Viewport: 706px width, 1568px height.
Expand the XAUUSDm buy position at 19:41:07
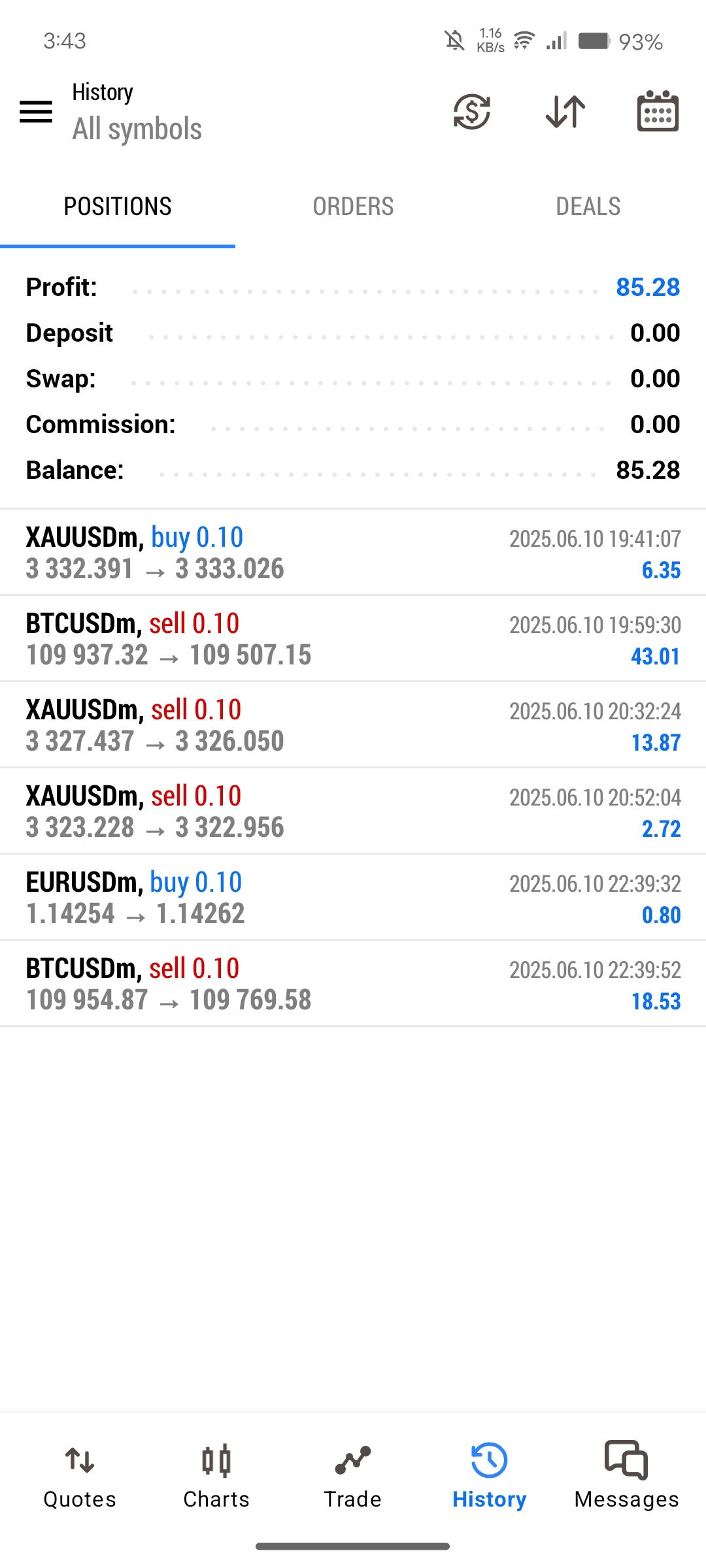tap(353, 553)
